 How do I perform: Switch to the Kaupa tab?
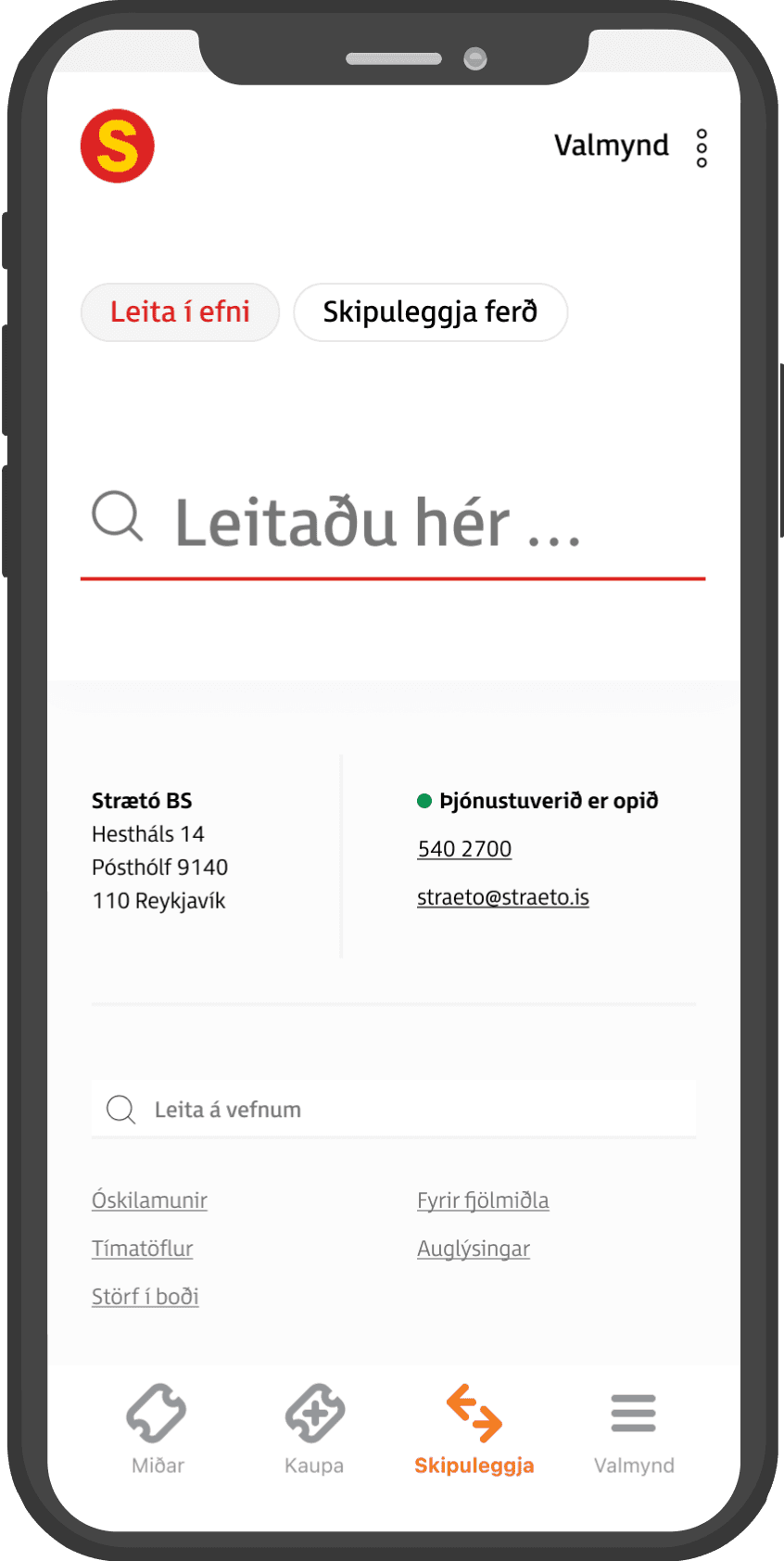click(x=314, y=1429)
